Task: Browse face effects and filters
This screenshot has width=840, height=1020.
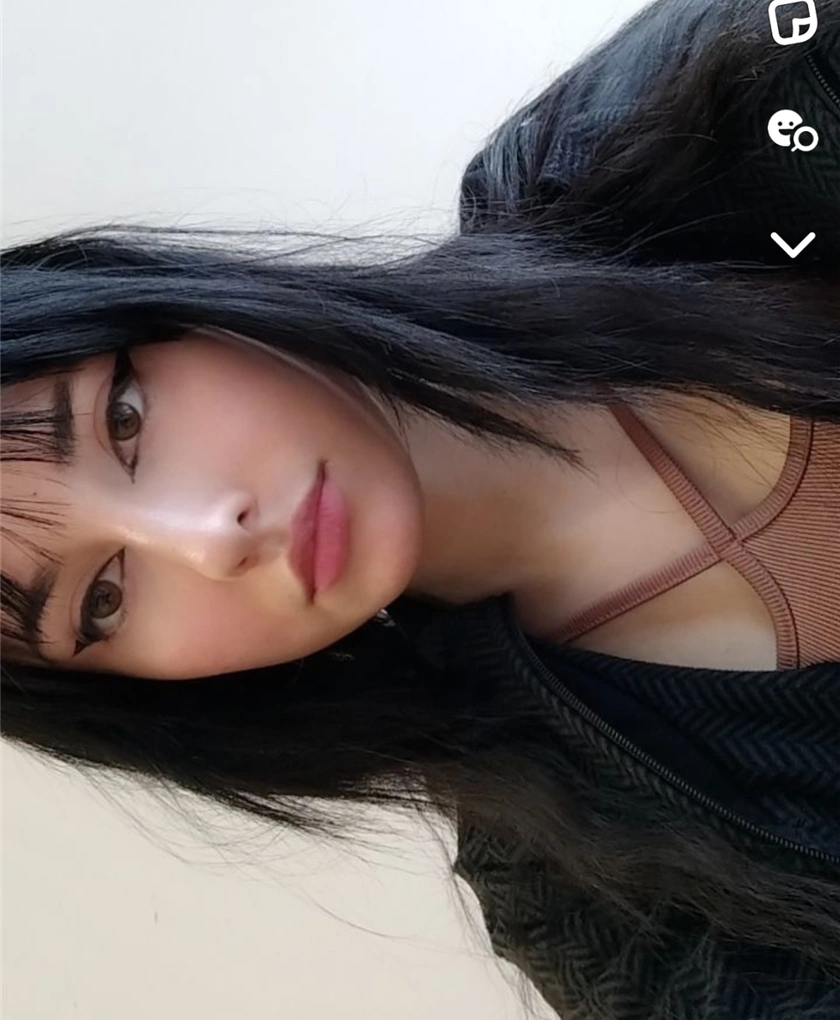Action: pyautogui.click(x=792, y=131)
